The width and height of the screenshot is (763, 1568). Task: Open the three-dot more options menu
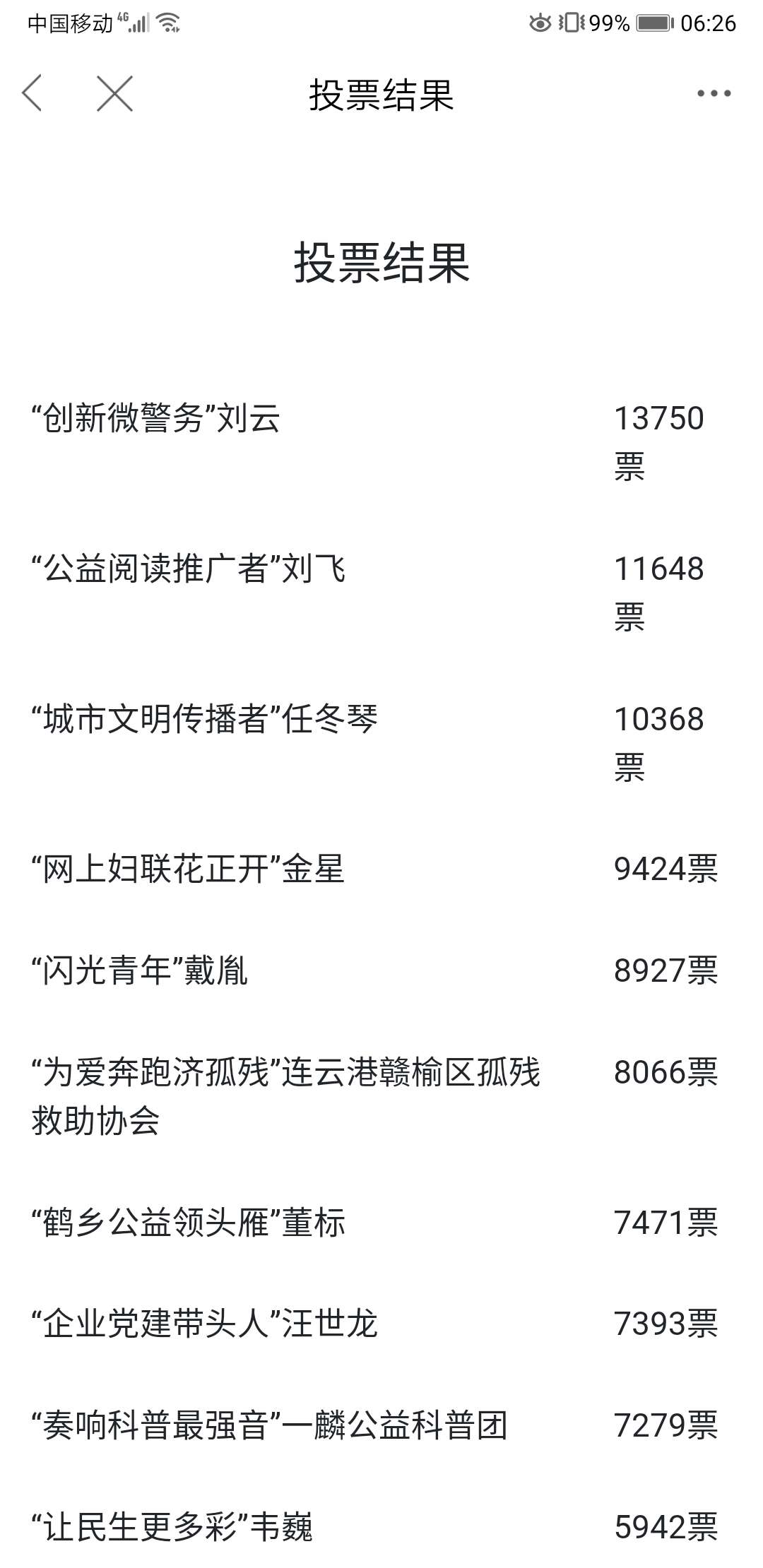pyautogui.click(x=714, y=93)
